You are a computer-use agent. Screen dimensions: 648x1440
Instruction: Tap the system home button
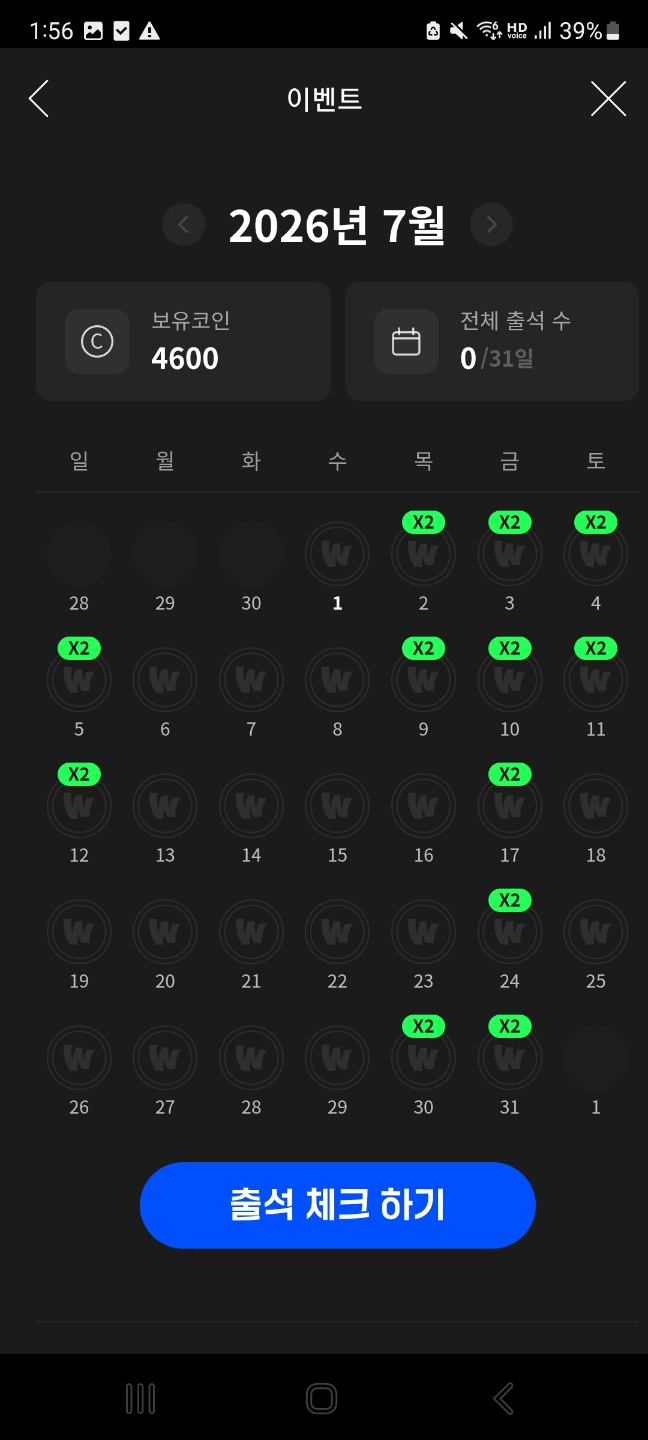click(322, 1398)
